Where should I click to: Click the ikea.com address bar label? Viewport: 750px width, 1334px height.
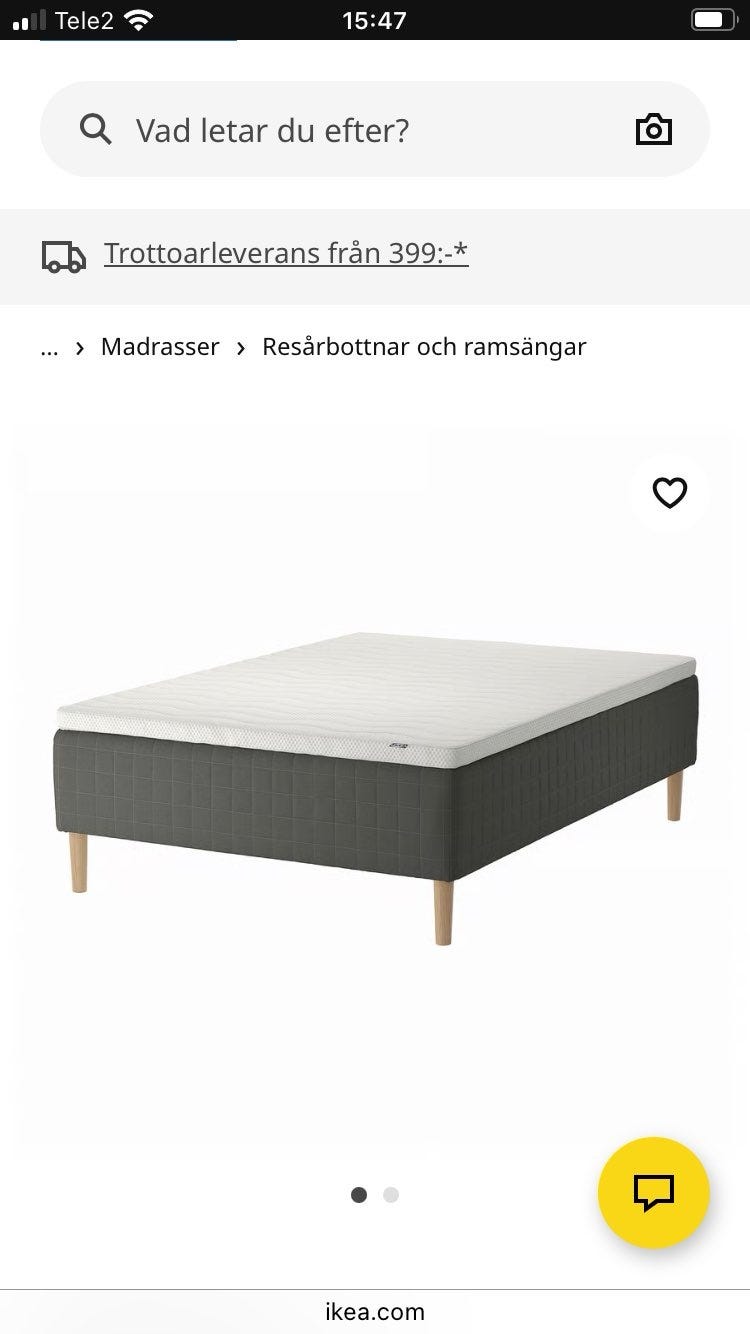(375, 1311)
